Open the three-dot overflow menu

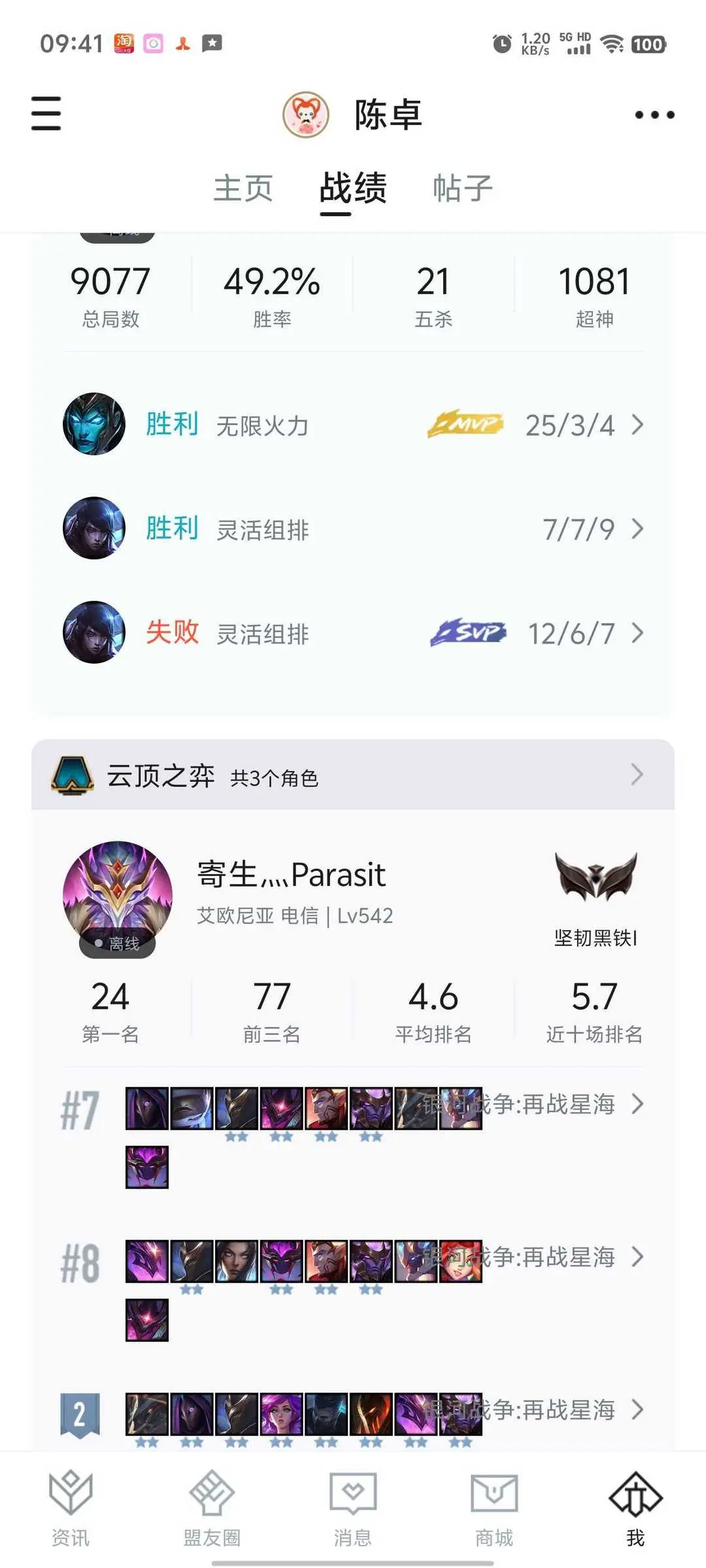coord(654,115)
